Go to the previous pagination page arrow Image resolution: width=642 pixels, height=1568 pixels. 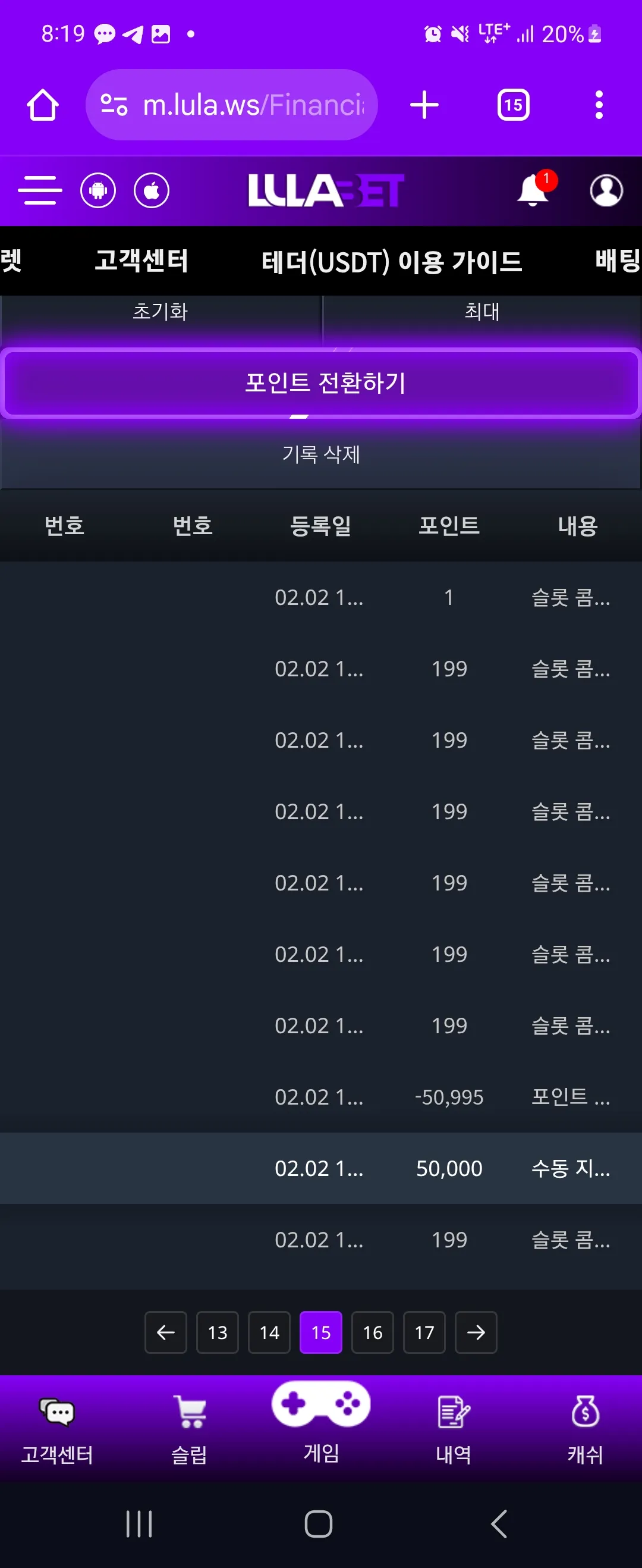pos(165,1332)
